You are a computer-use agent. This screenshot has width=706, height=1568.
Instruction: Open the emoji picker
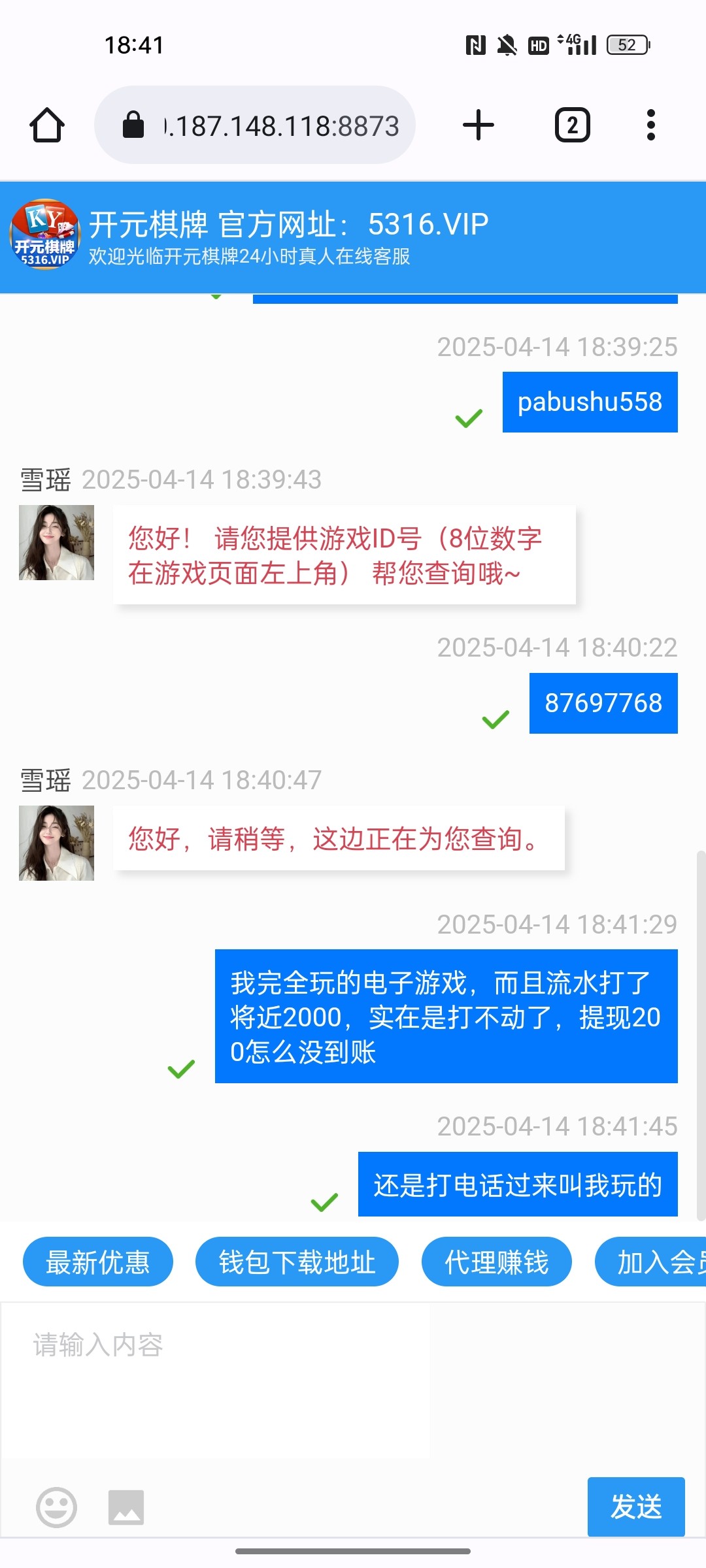pos(56,1507)
